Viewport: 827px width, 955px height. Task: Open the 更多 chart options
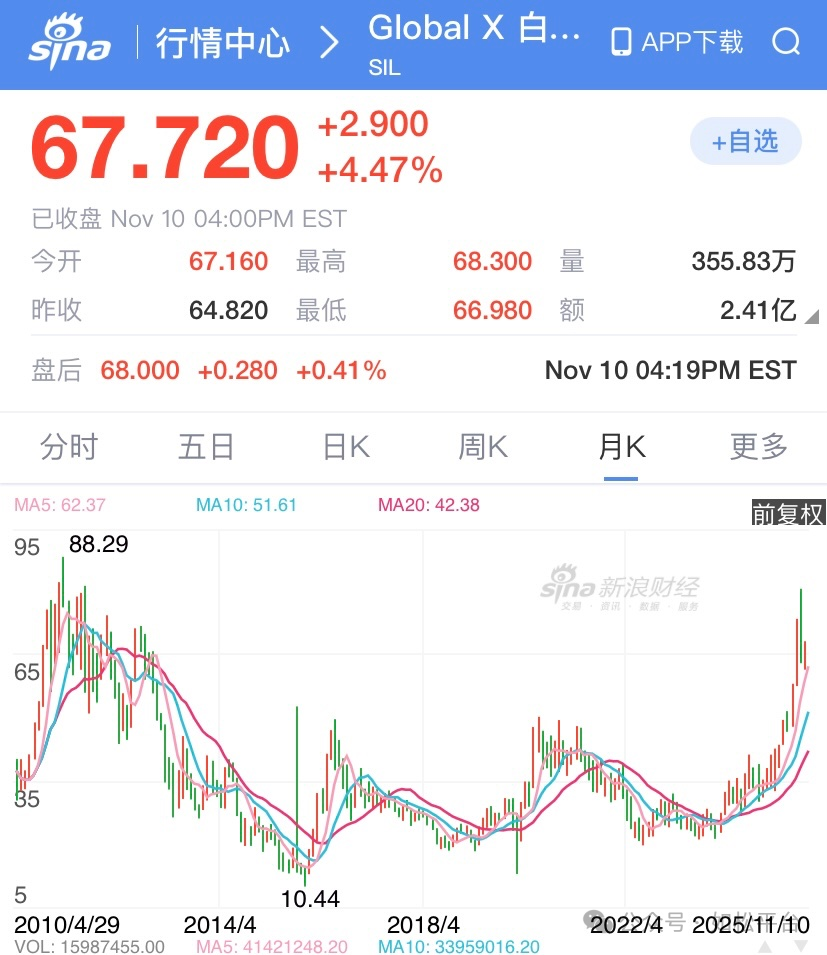(759, 447)
